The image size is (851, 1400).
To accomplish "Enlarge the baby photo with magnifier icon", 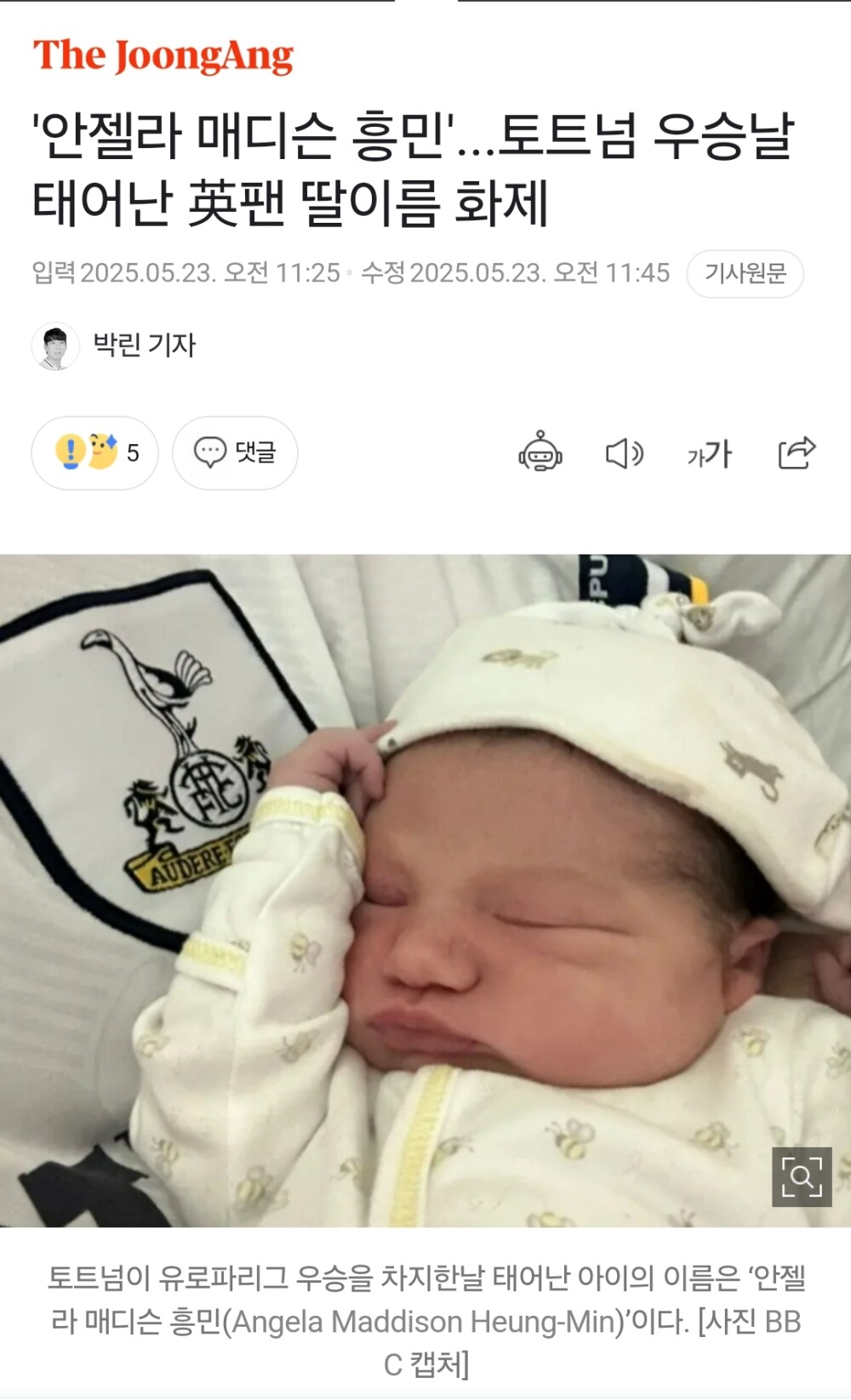I will (x=801, y=1176).
